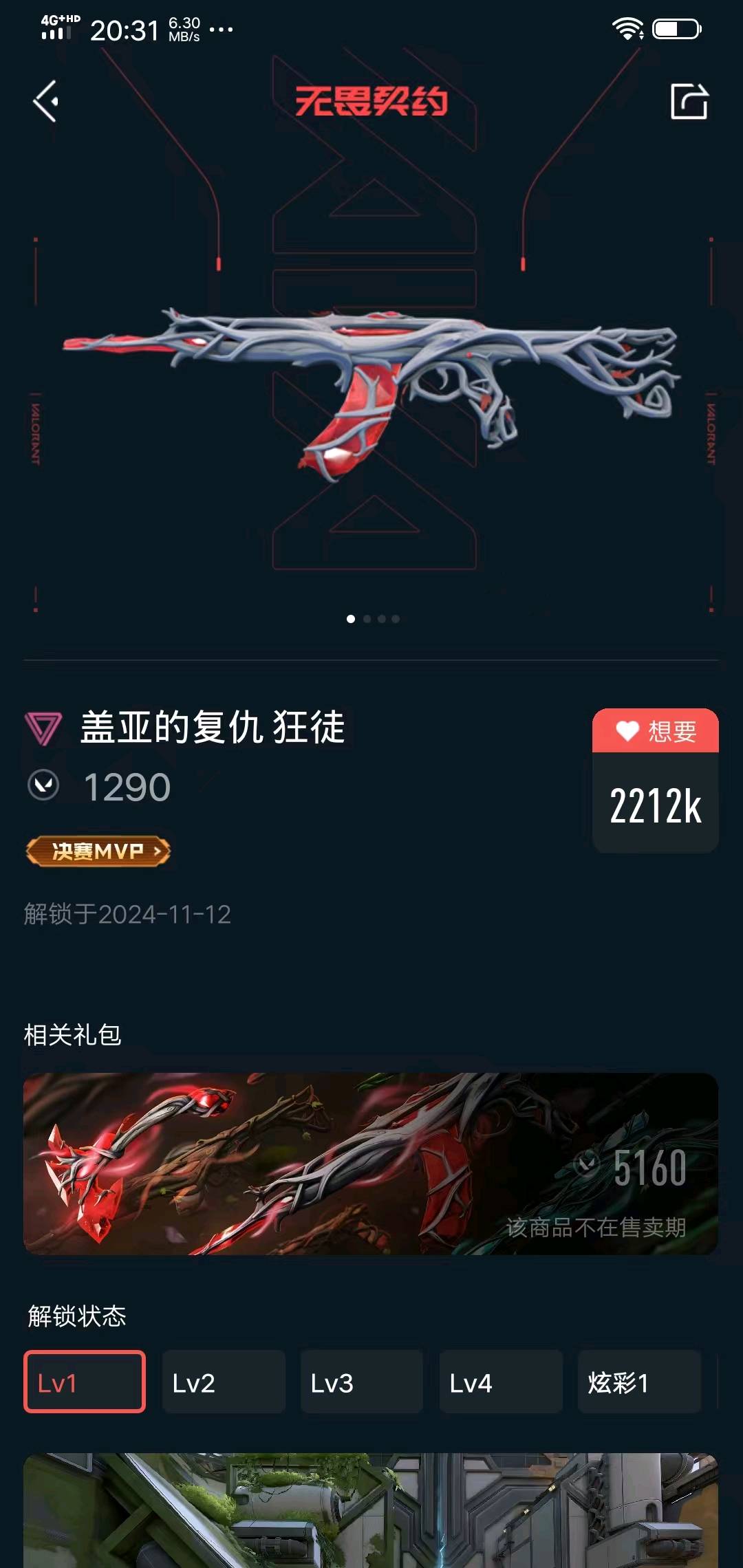Open the 决赛MVP badge
Viewport: 743px width, 1568px height.
pos(98,851)
